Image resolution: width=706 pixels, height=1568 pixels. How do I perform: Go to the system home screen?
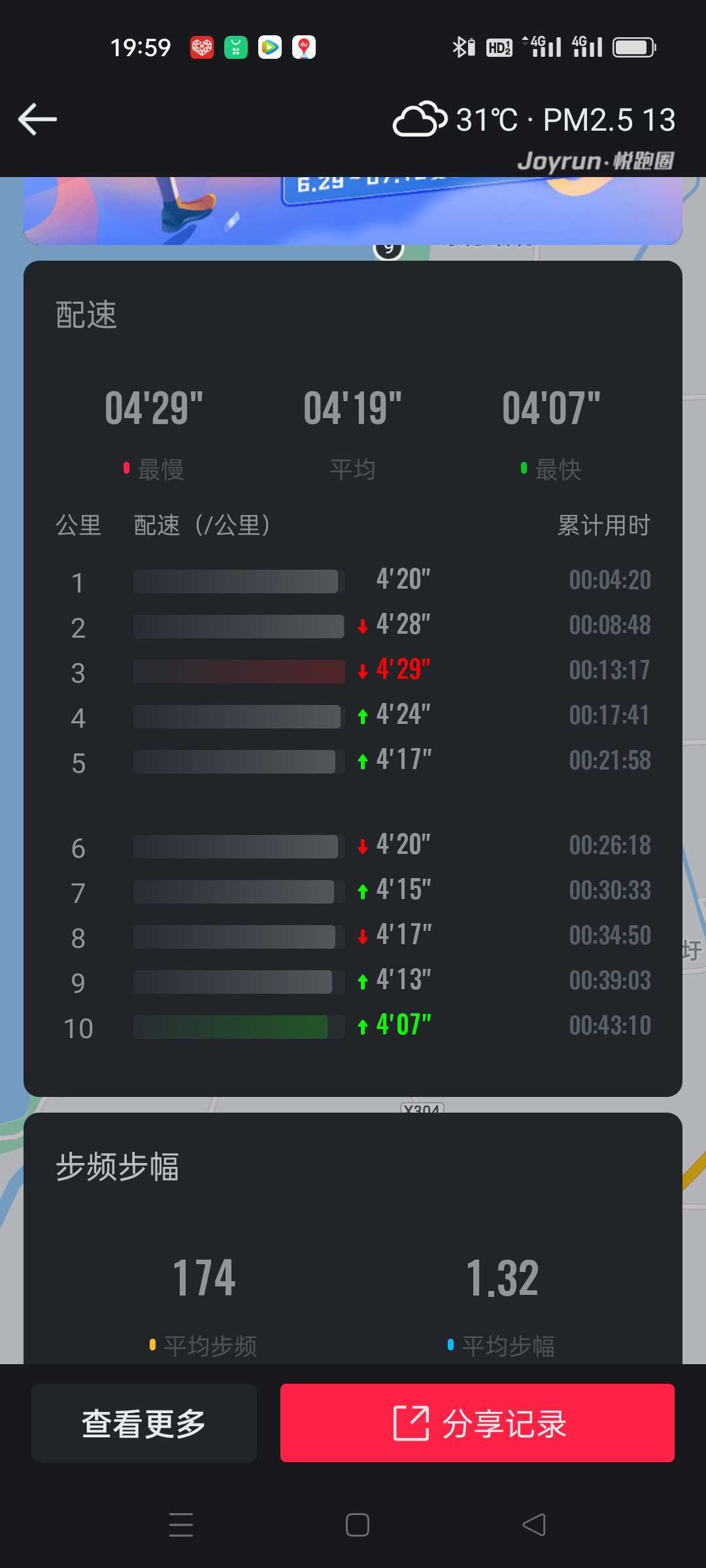pyautogui.click(x=358, y=1525)
